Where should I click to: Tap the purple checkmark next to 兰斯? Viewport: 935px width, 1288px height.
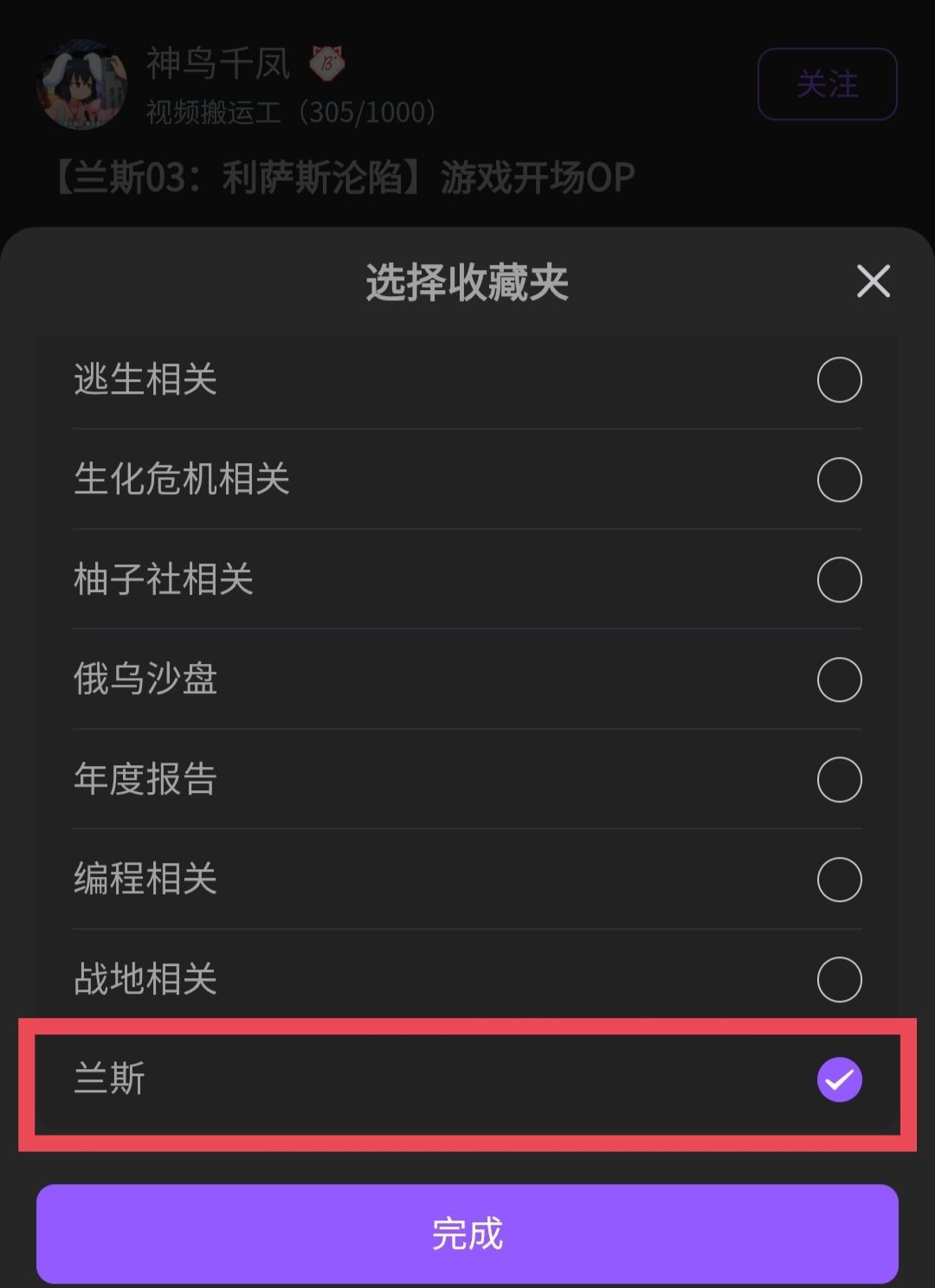click(839, 1079)
